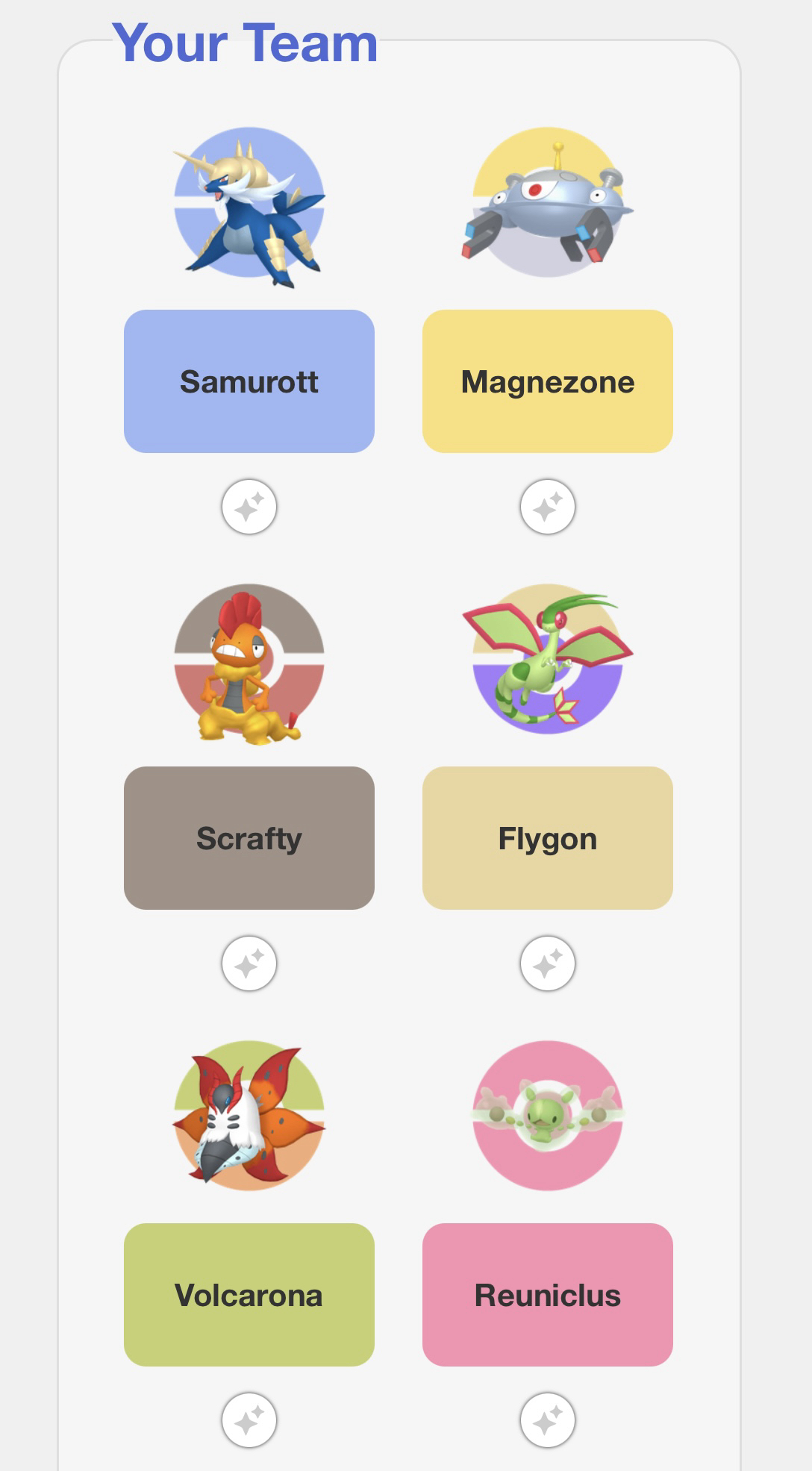Image resolution: width=812 pixels, height=1471 pixels.
Task: Tap the Scrafty name button
Action: tap(249, 838)
